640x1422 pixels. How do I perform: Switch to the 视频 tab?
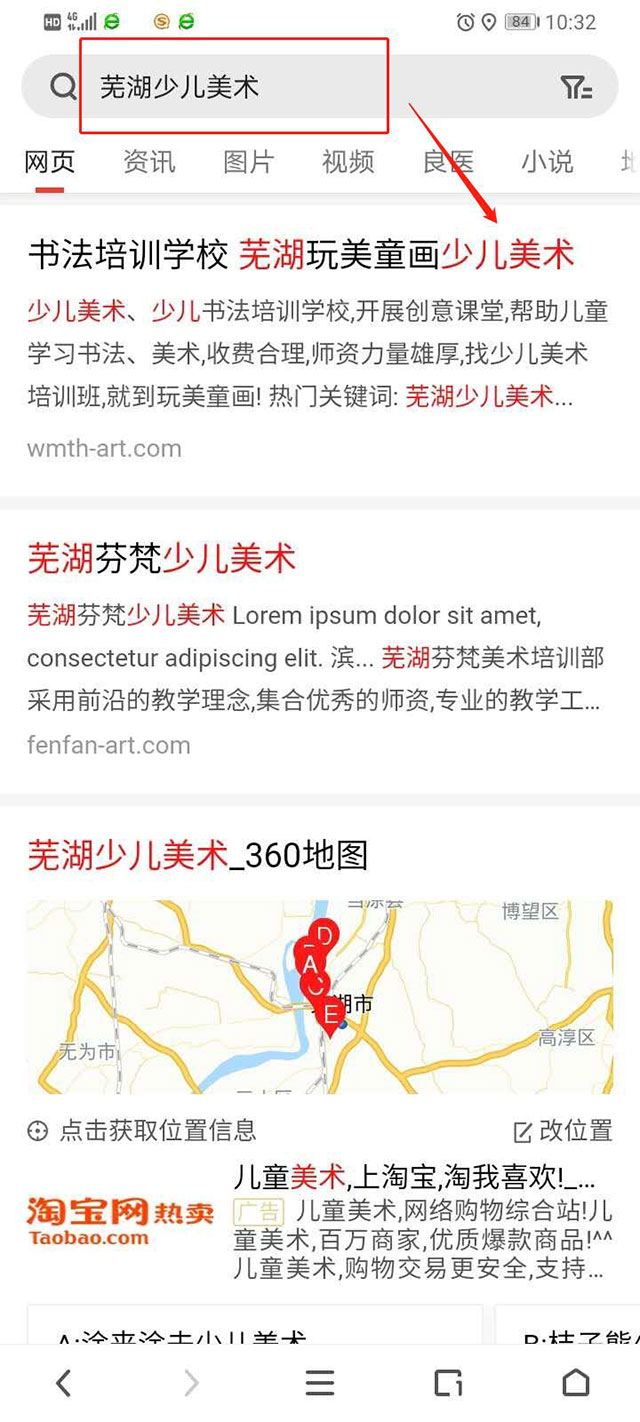point(348,161)
